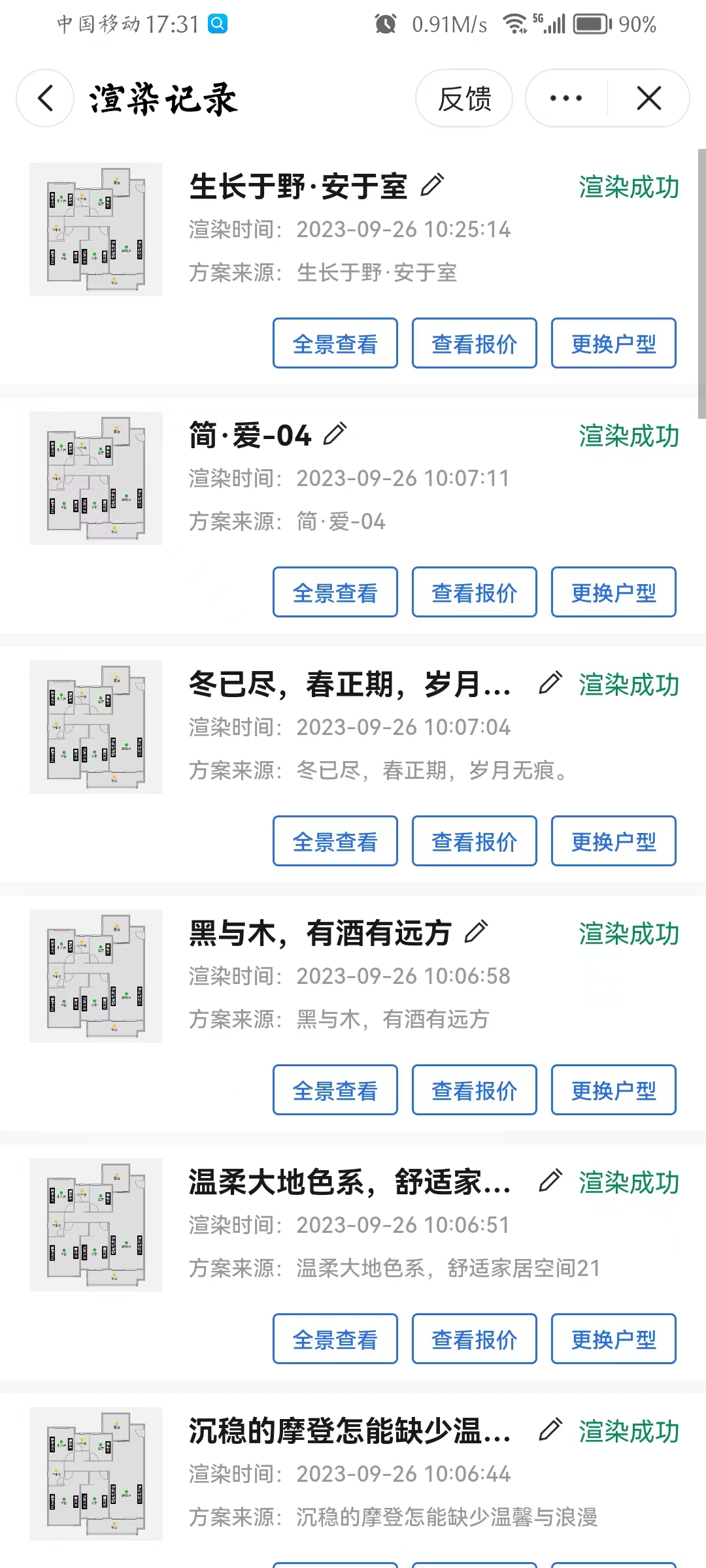Rename the 简·爱-04 record
The height and width of the screenshot is (1568, 706).
click(x=335, y=434)
